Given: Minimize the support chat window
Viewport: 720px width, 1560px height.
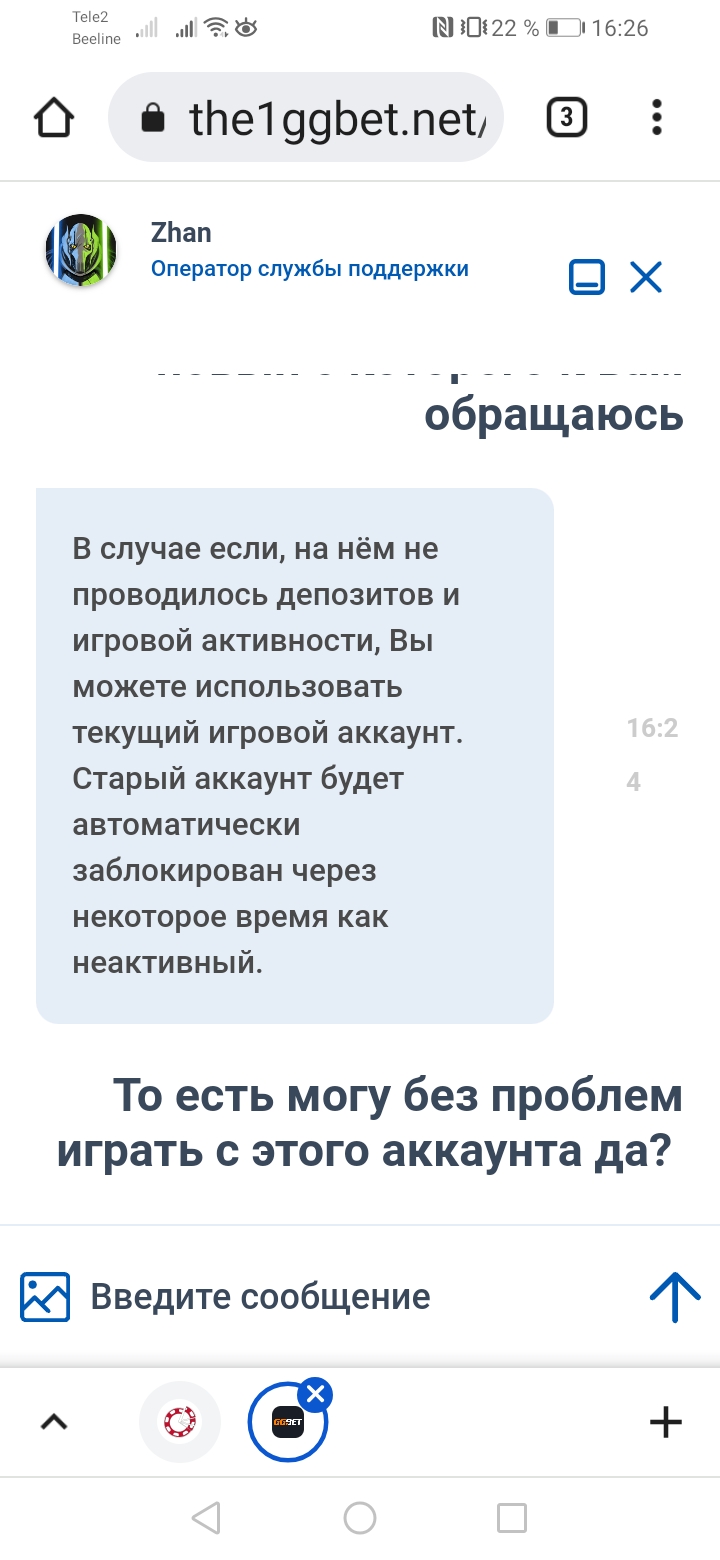Looking at the screenshot, I should coord(587,276).
